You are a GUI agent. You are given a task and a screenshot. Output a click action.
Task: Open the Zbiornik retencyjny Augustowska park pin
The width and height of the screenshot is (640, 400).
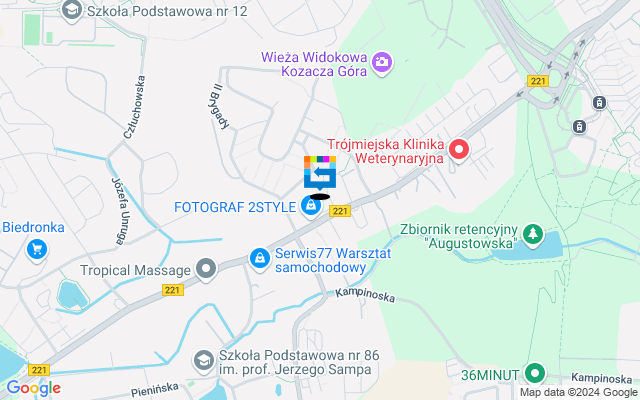click(x=534, y=235)
